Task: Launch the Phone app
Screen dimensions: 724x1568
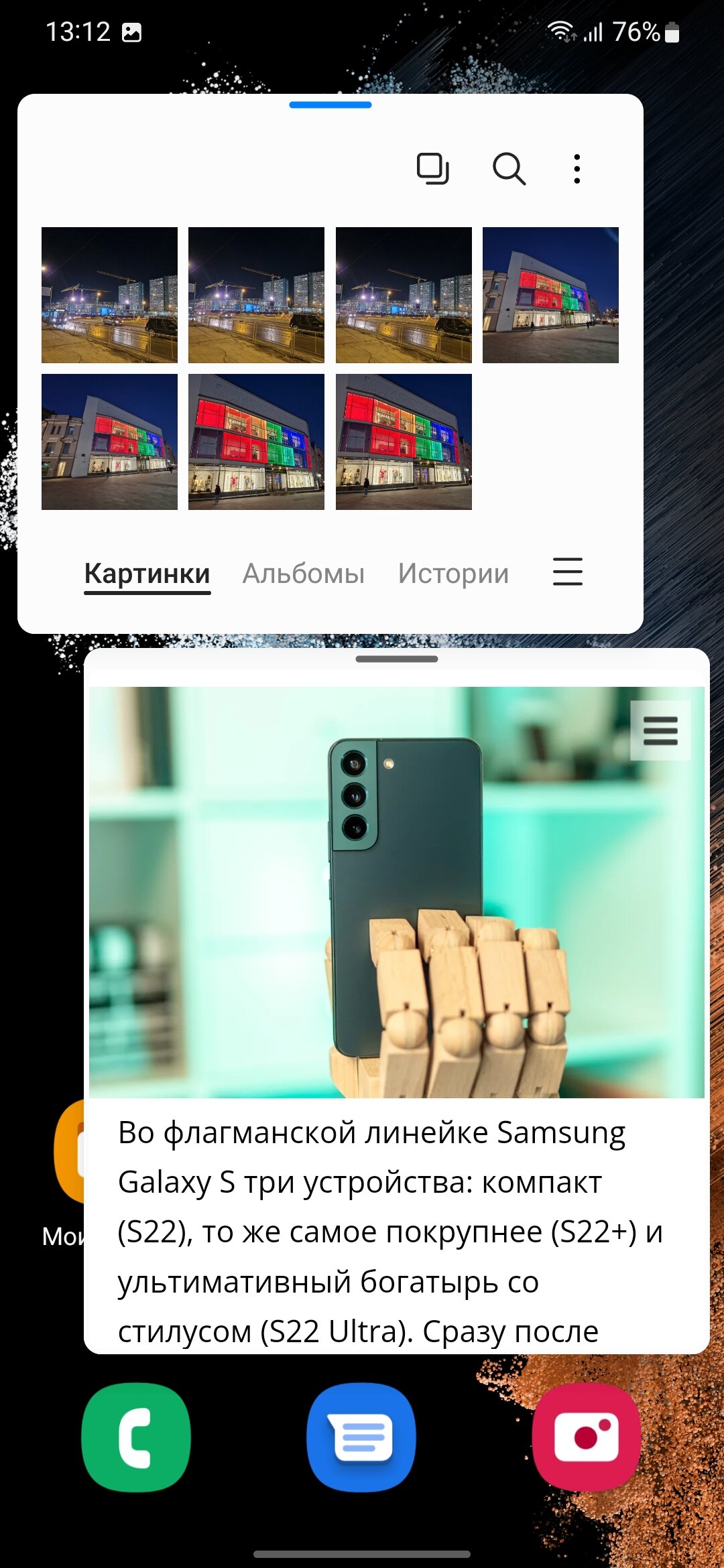Action: pyautogui.click(x=136, y=1437)
